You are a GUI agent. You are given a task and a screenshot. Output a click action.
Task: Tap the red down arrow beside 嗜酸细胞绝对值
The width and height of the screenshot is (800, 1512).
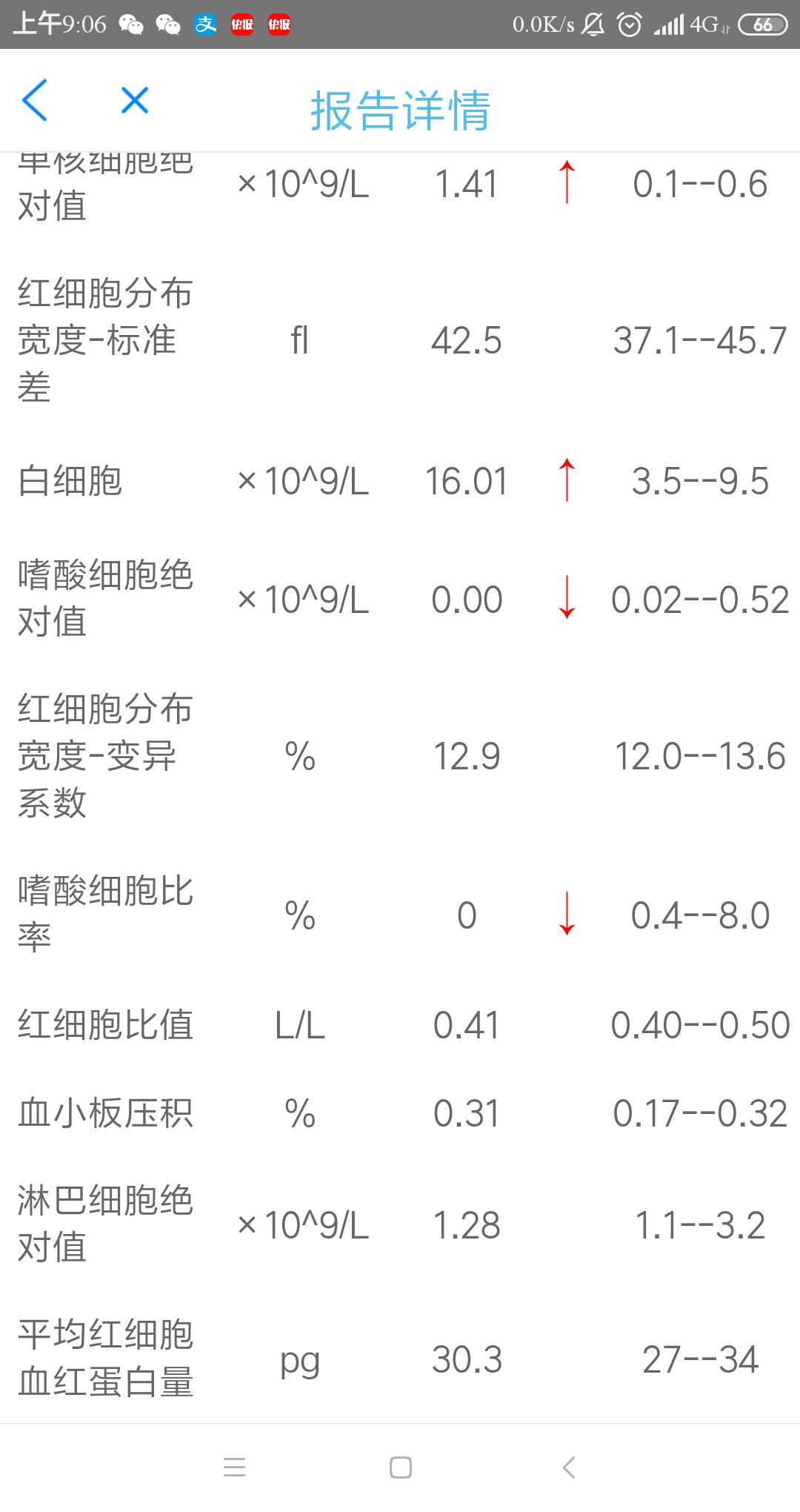pyautogui.click(x=567, y=600)
